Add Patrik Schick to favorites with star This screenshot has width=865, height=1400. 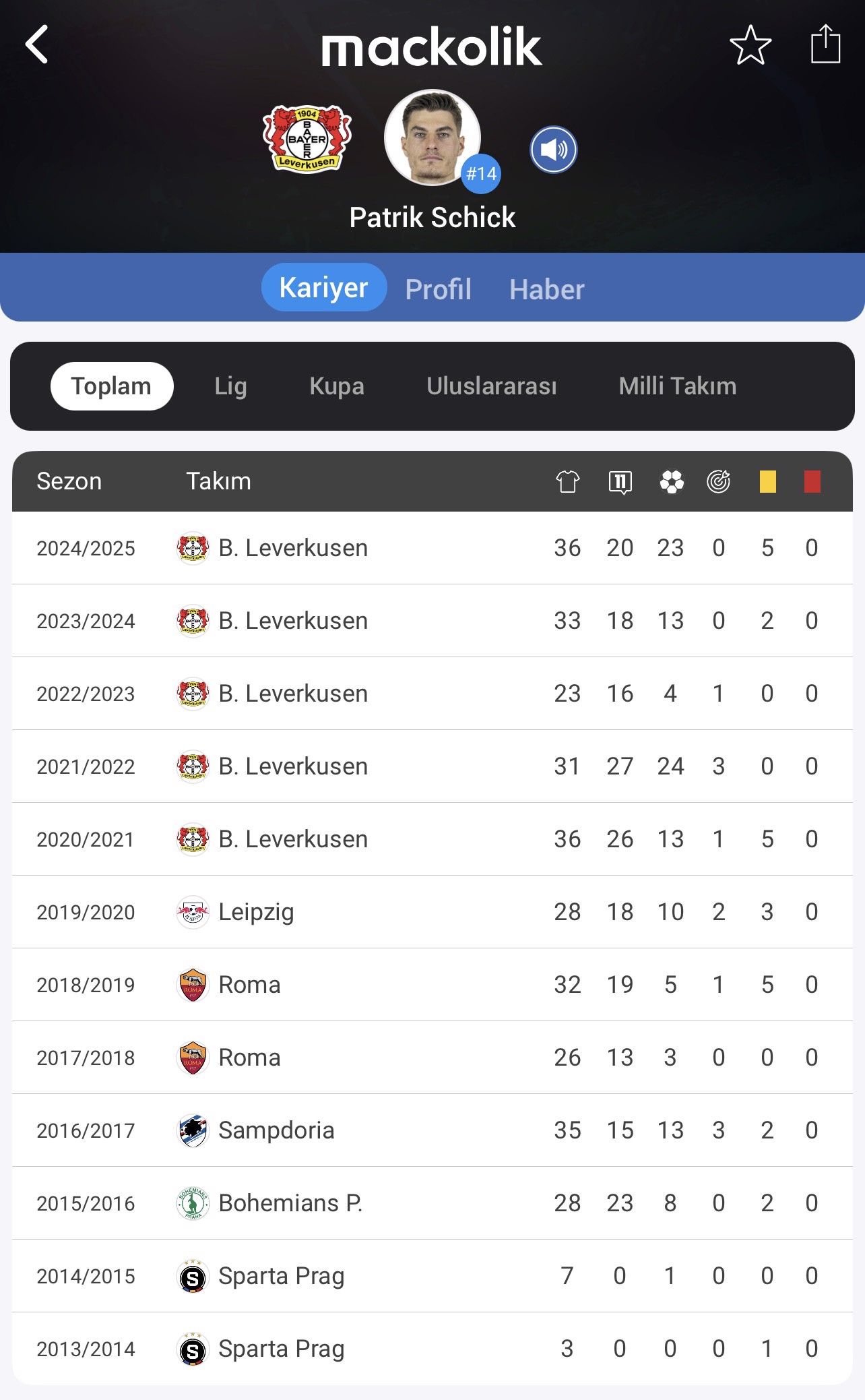[x=750, y=44]
